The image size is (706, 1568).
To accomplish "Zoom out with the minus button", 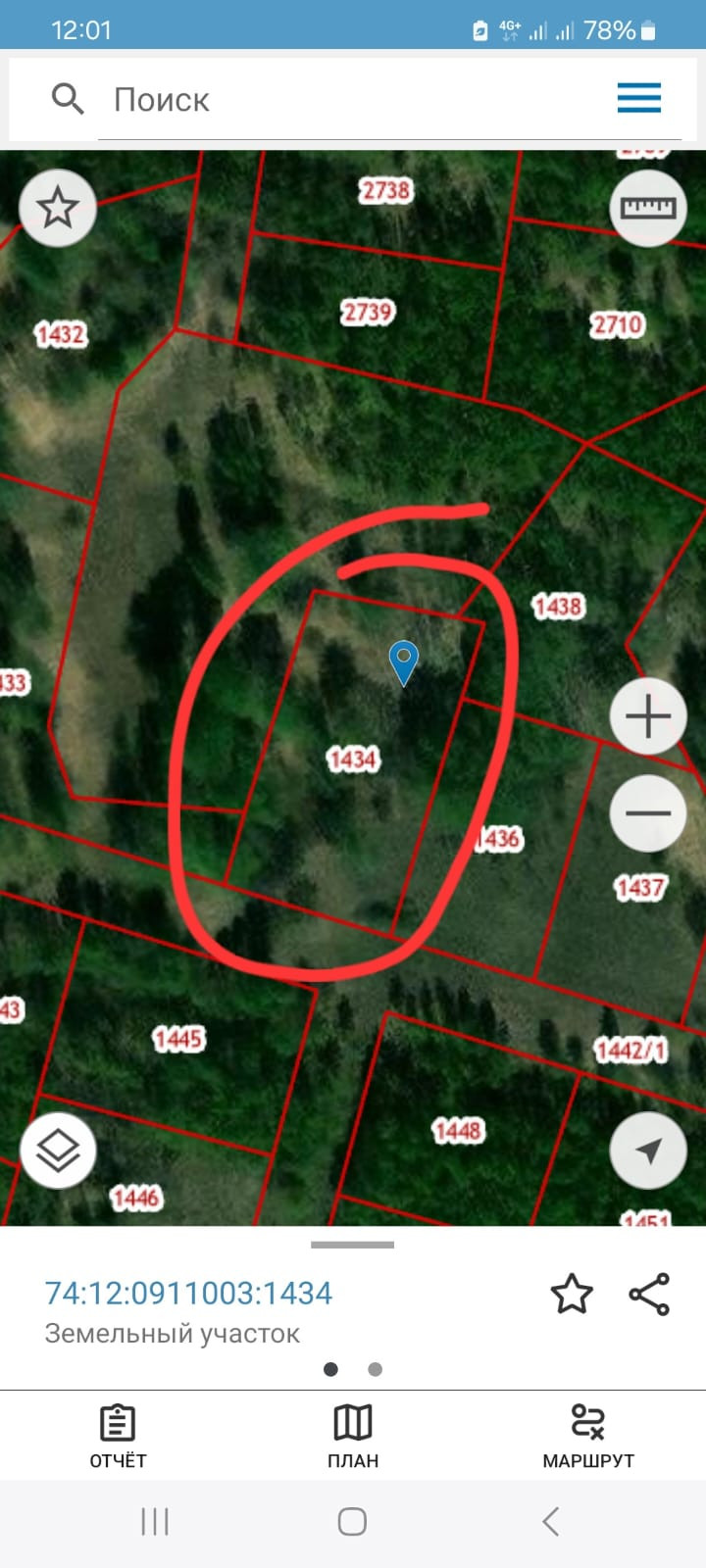I will (648, 813).
